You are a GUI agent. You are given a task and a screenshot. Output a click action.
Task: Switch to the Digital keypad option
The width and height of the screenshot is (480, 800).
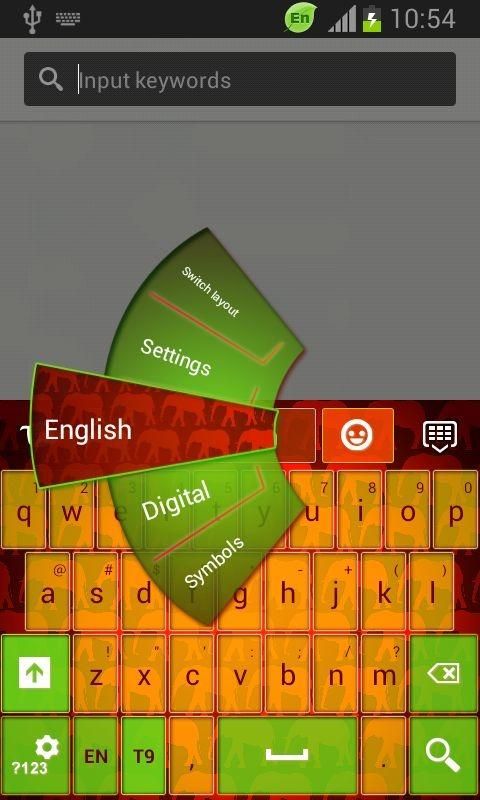coord(176,501)
